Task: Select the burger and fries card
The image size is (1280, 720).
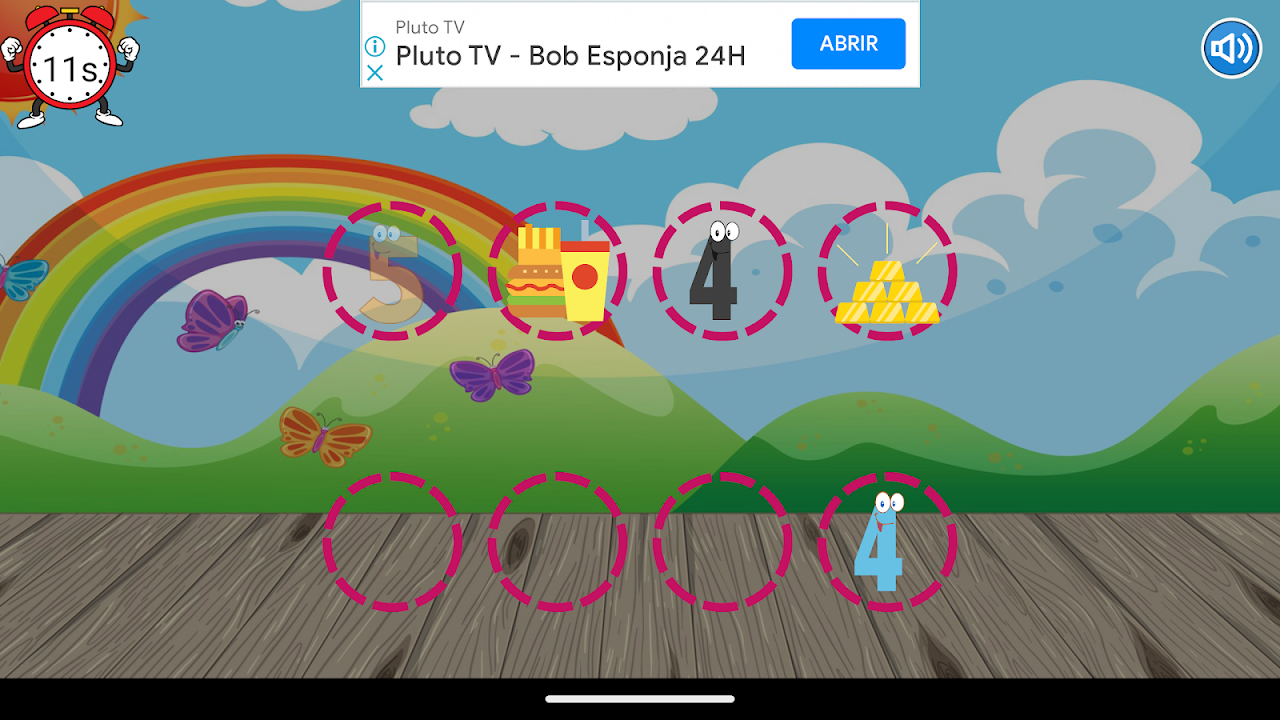Action: tap(557, 271)
